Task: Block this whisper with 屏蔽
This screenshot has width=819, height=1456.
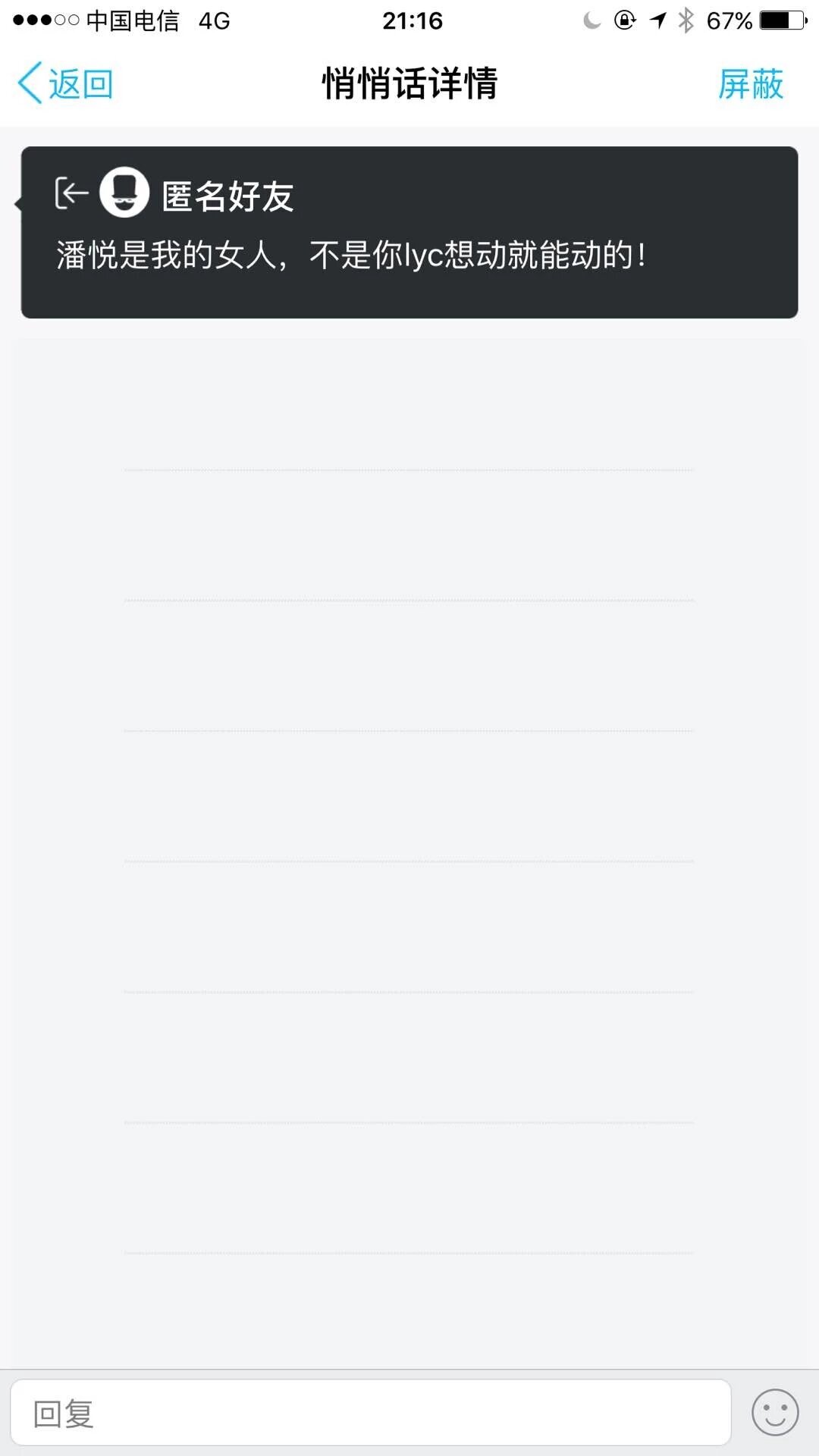Action: (750, 83)
